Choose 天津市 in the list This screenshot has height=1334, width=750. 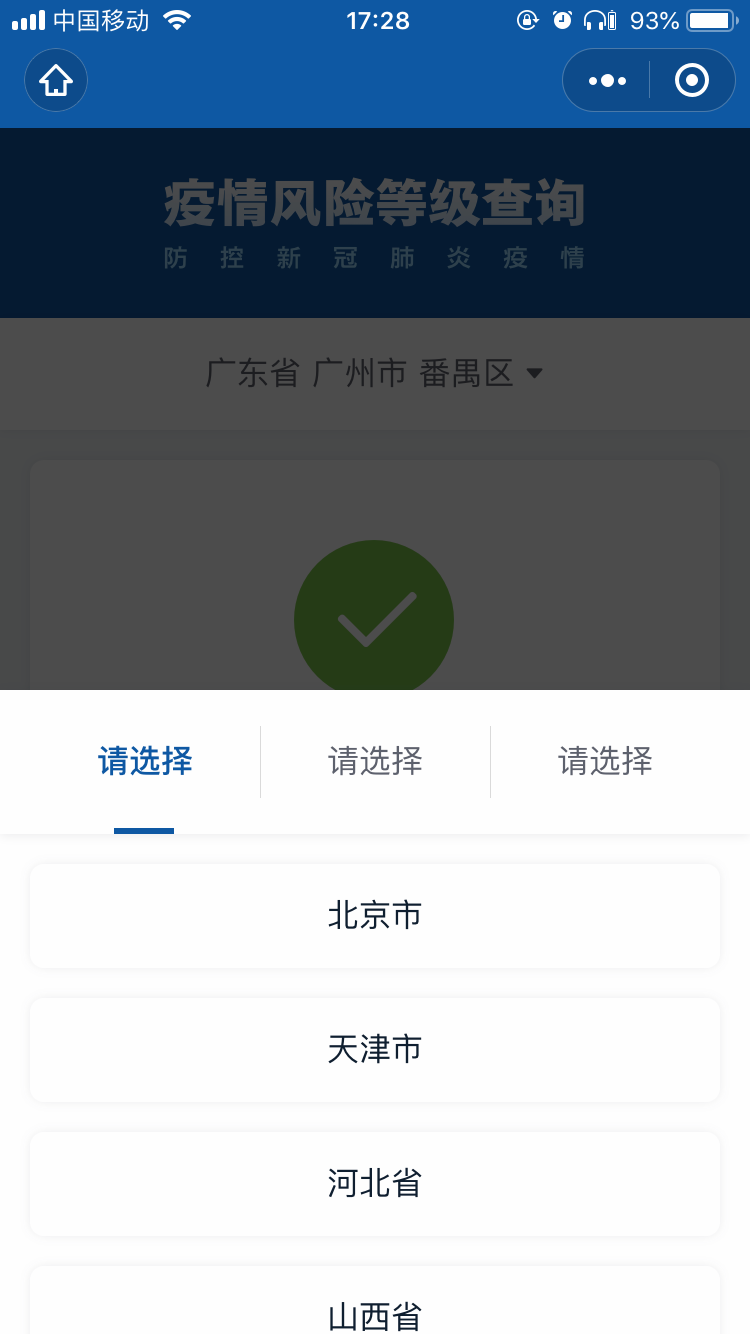375,1050
